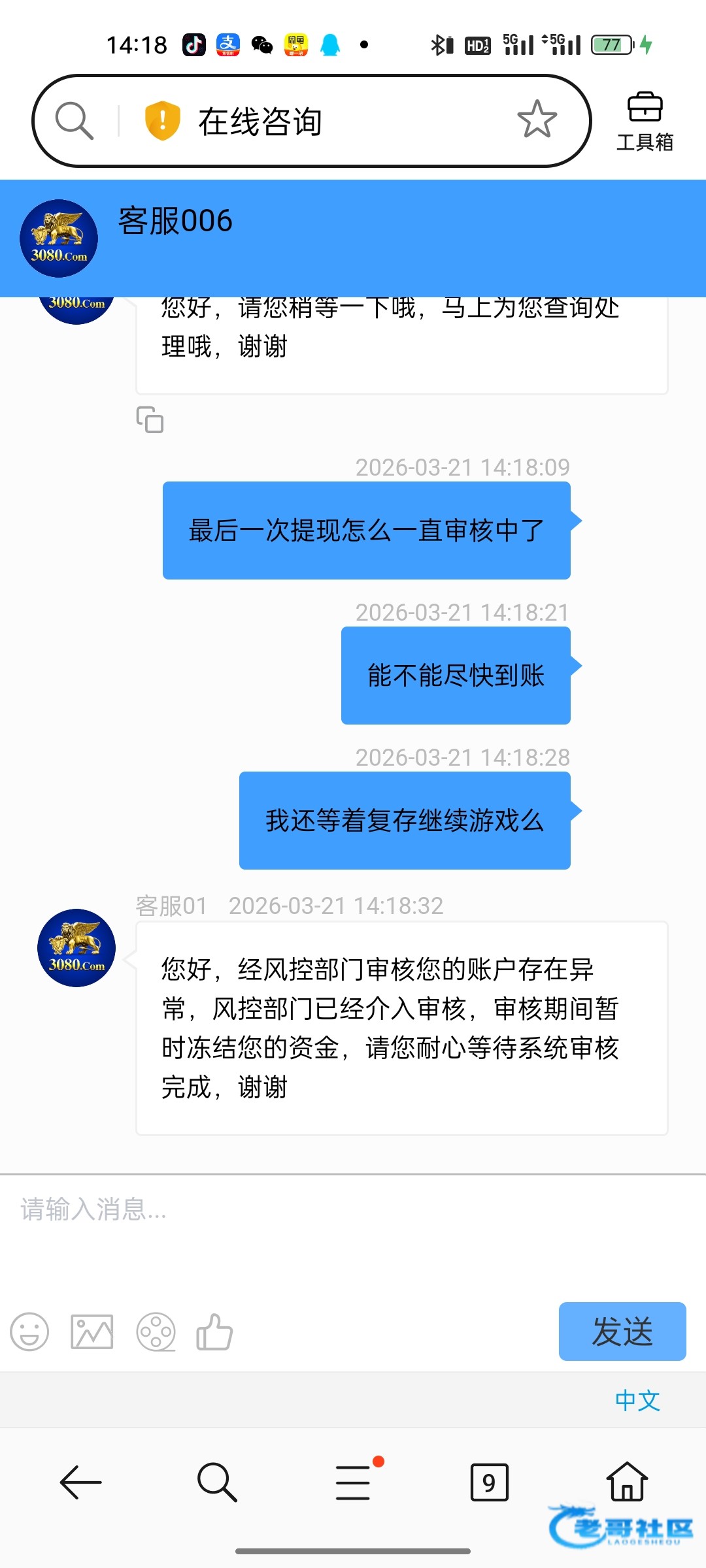
Task: Open the emoji picker
Action: [29, 1331]
